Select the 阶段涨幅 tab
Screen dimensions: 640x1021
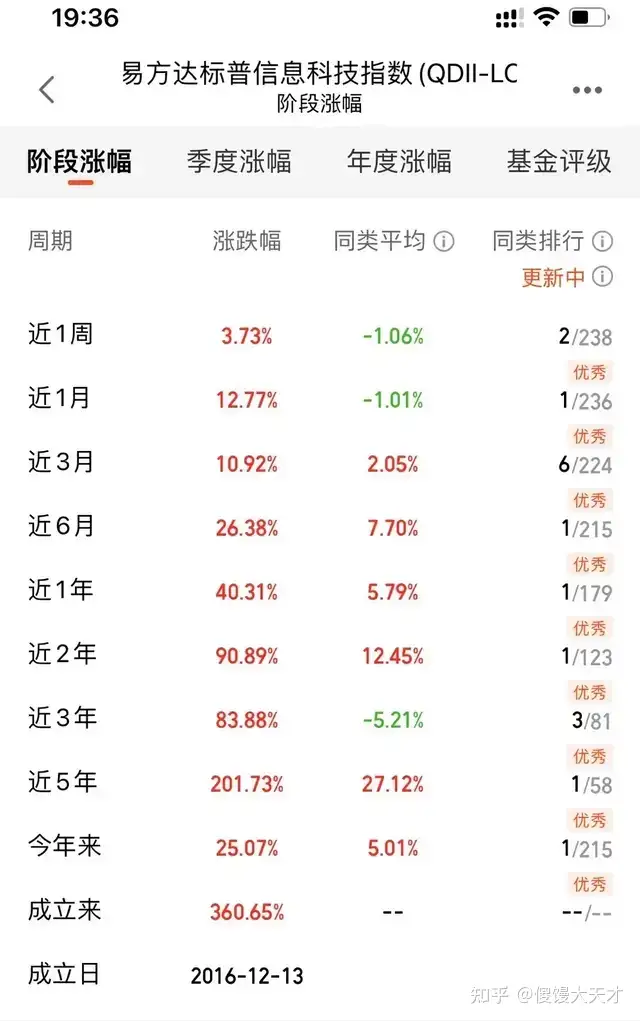point(80,161)
